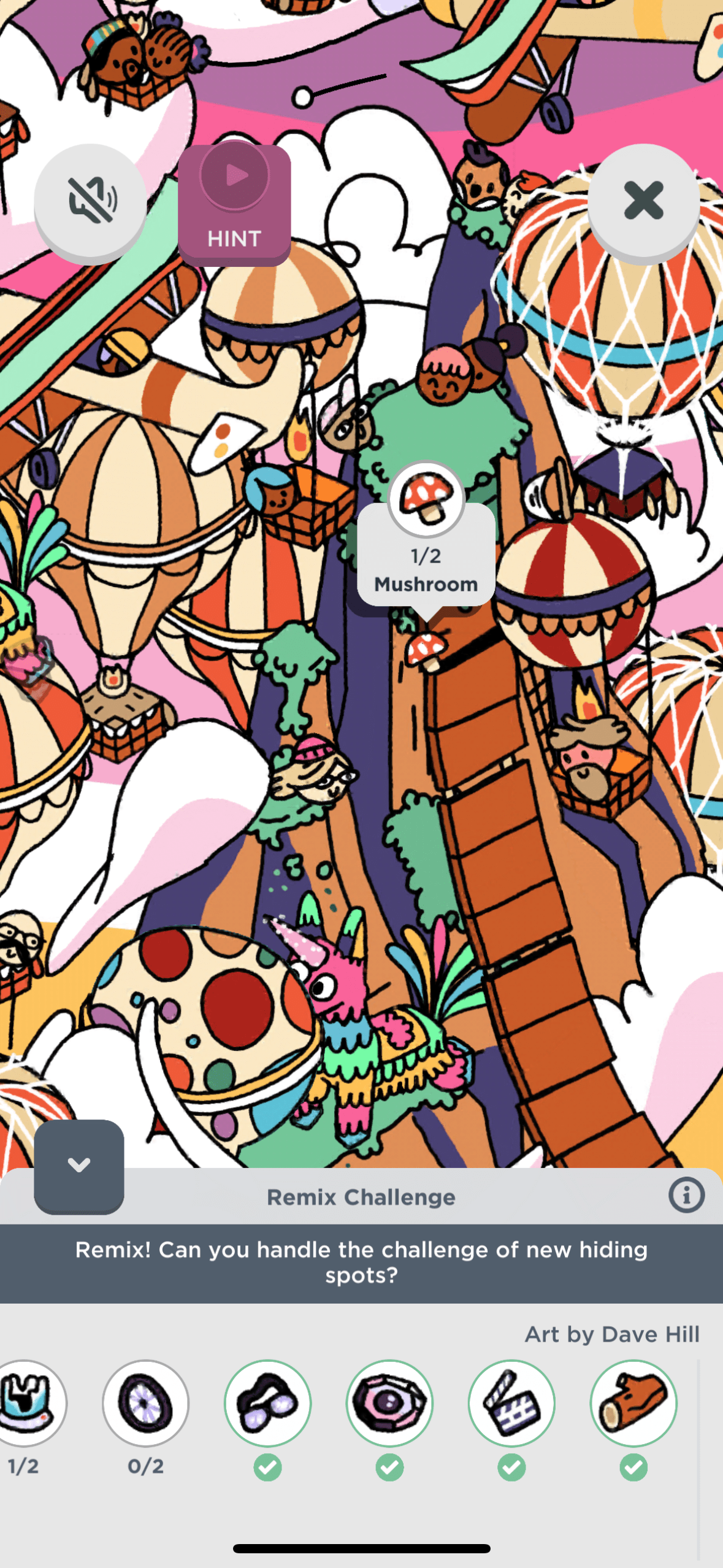Select the clapperboard item
This screenshot has height=1568, width=723.
[511, 1403]
